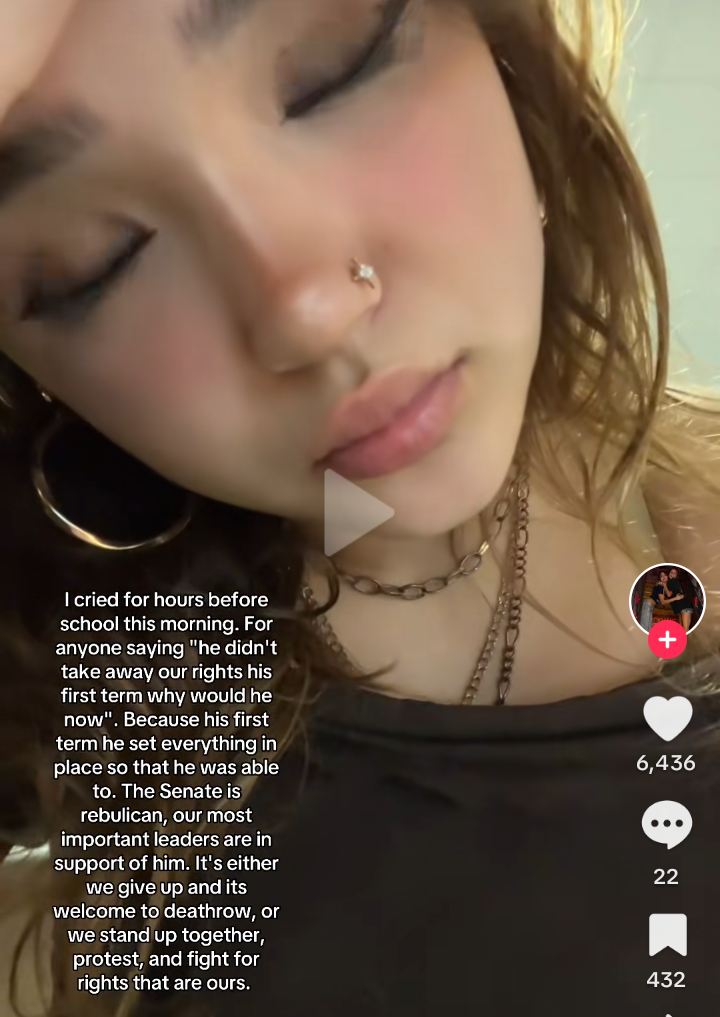Viewport: 720px width, 1017px height.
Task: Follow the creator with the plus button
Action: coord(667,640)
